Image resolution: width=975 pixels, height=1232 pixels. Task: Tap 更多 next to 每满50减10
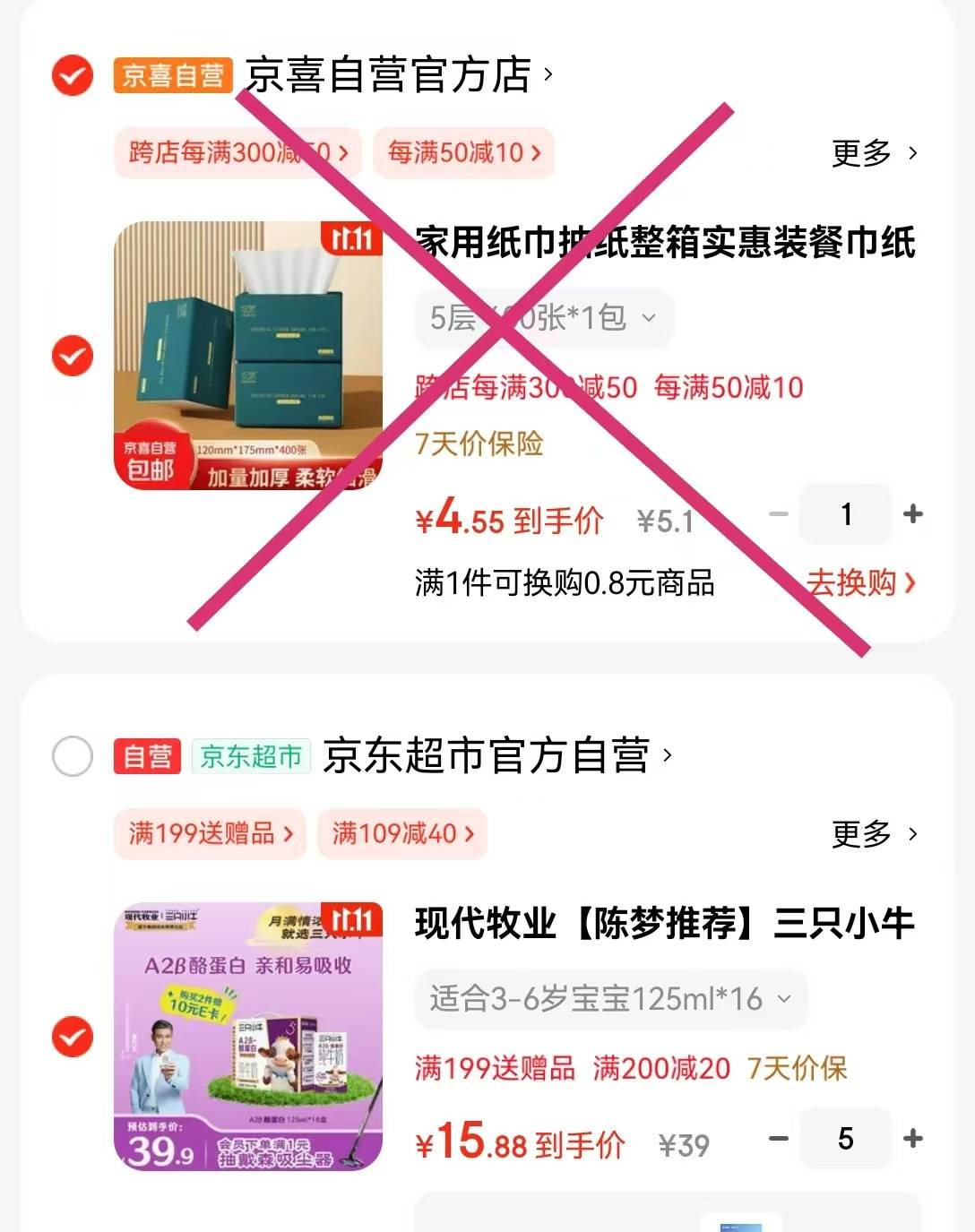coord(873,153)
